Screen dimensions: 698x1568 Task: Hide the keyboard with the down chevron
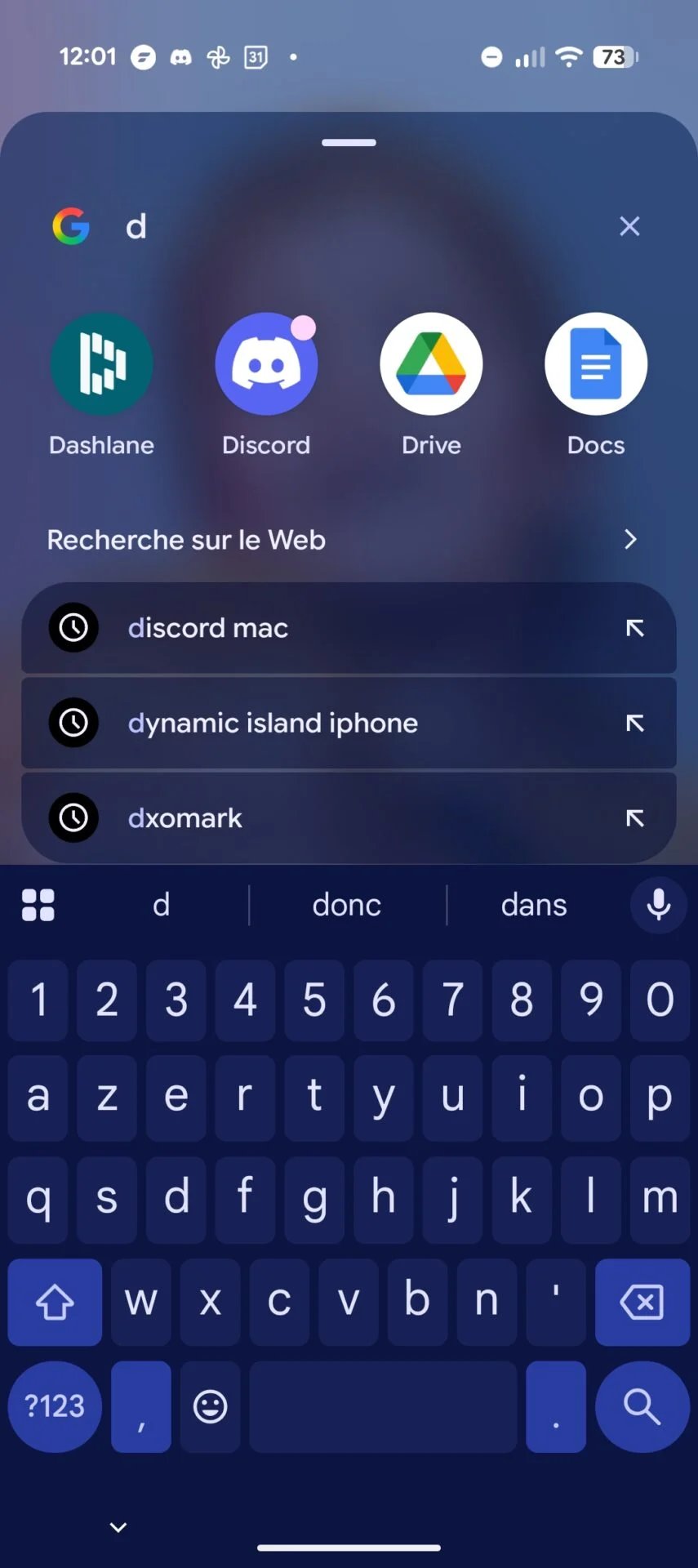[118, 1526]
